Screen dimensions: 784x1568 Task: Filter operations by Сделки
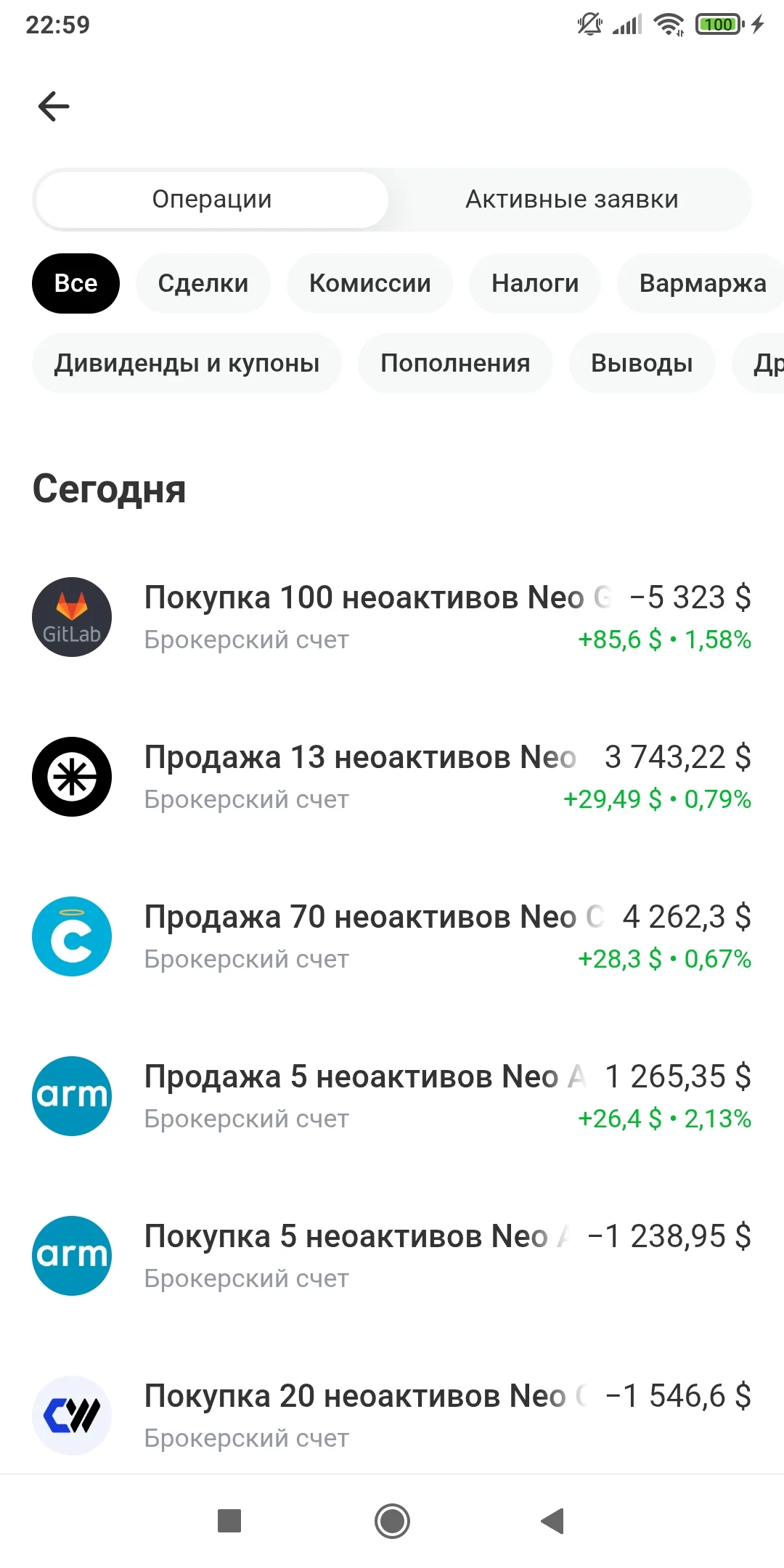pos(203,283)
